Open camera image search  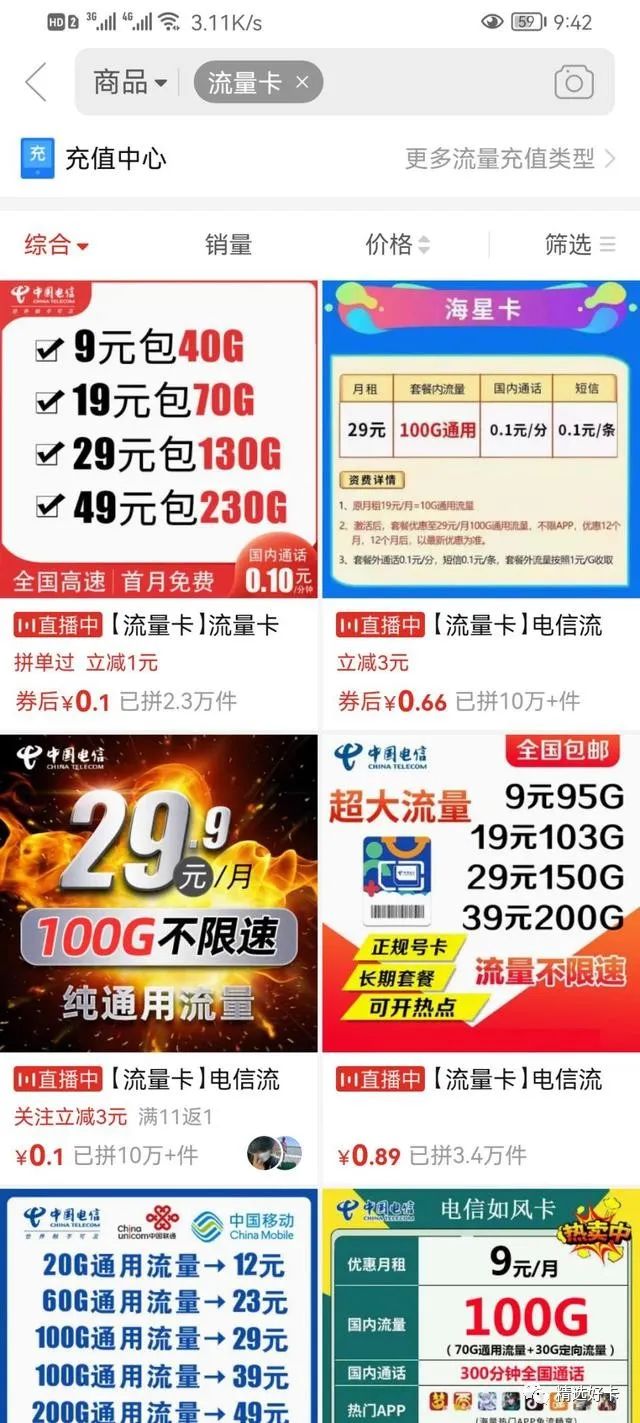click(x=573, y=82)
